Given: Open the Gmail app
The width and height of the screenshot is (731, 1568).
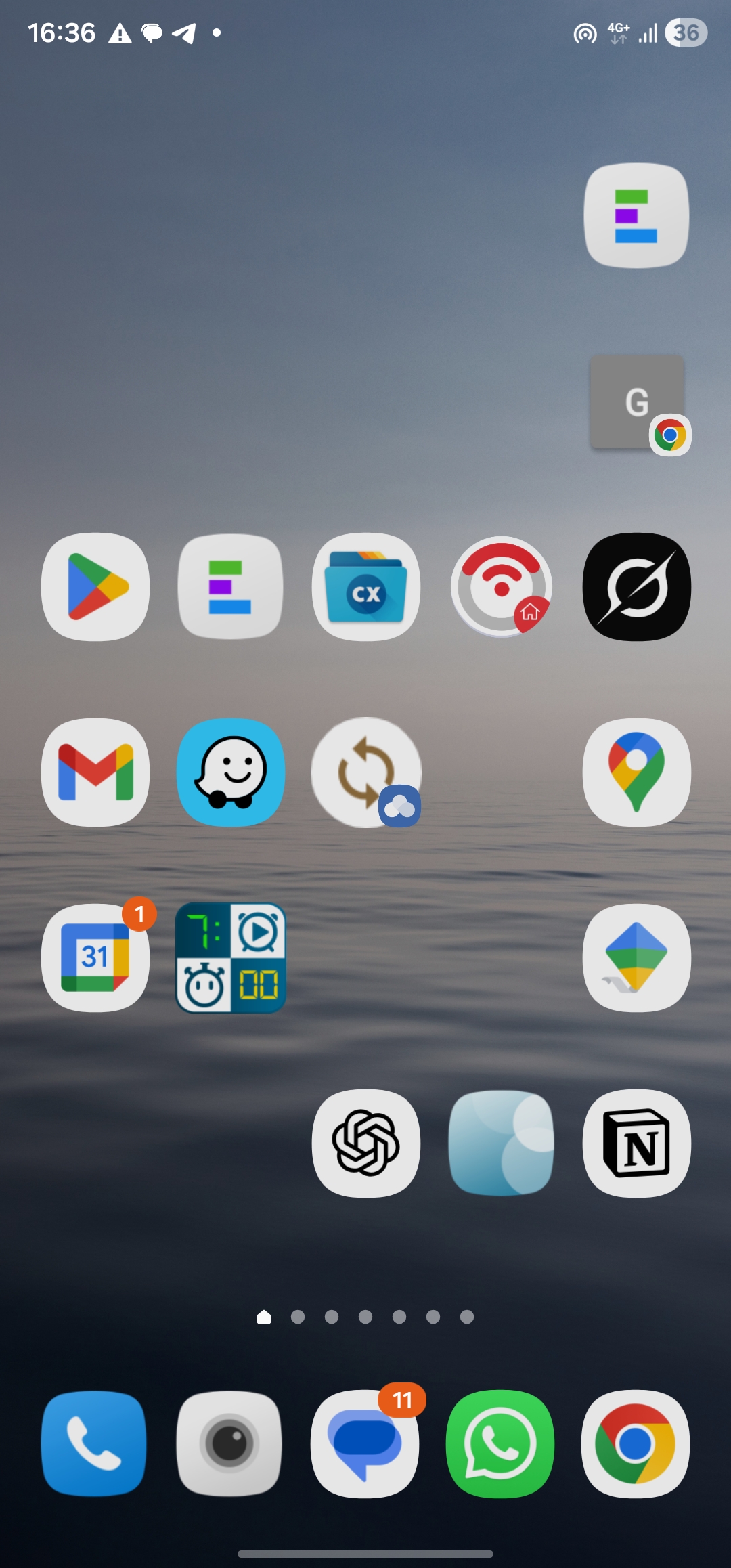Looking at the screenshot, I should (x=95, y=772).
